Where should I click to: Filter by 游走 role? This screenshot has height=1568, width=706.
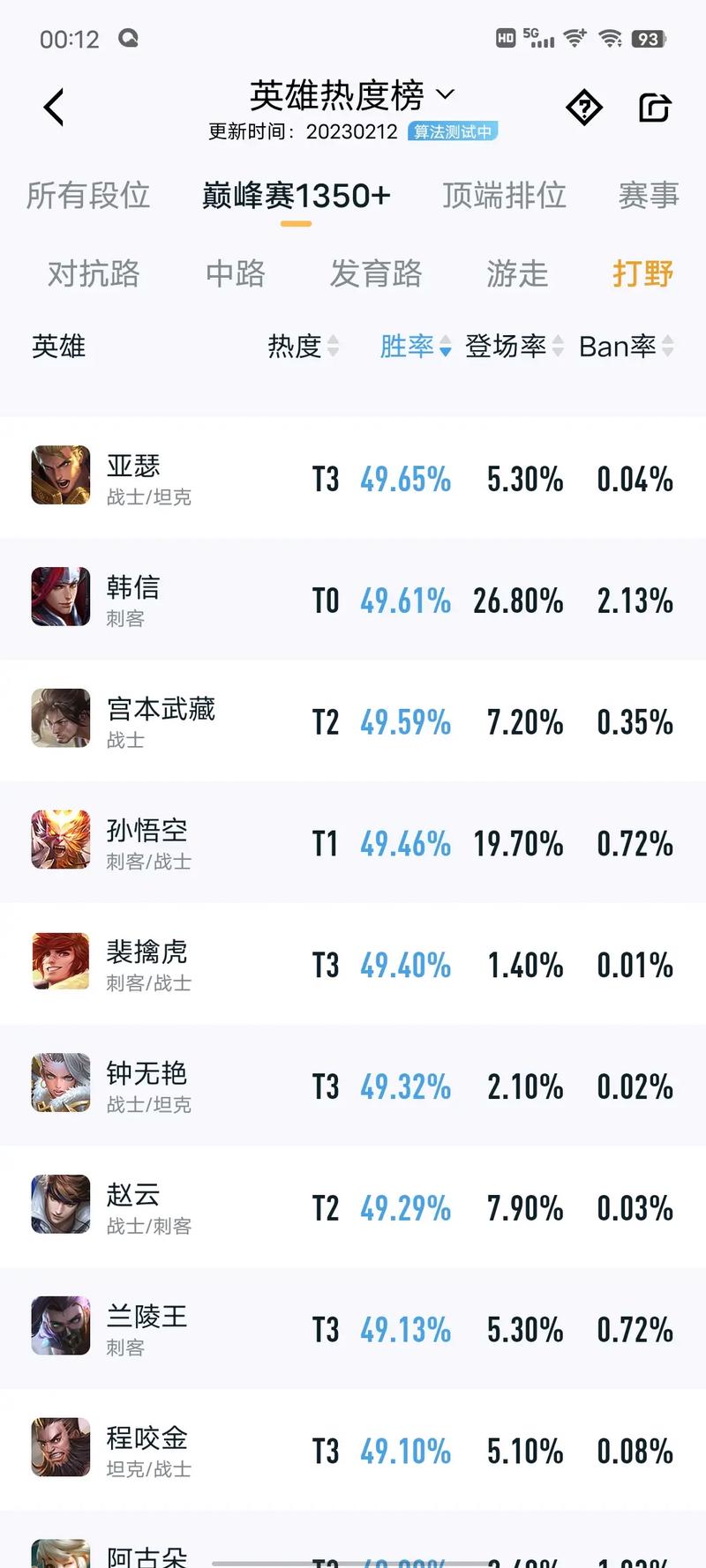coord(517,273)
